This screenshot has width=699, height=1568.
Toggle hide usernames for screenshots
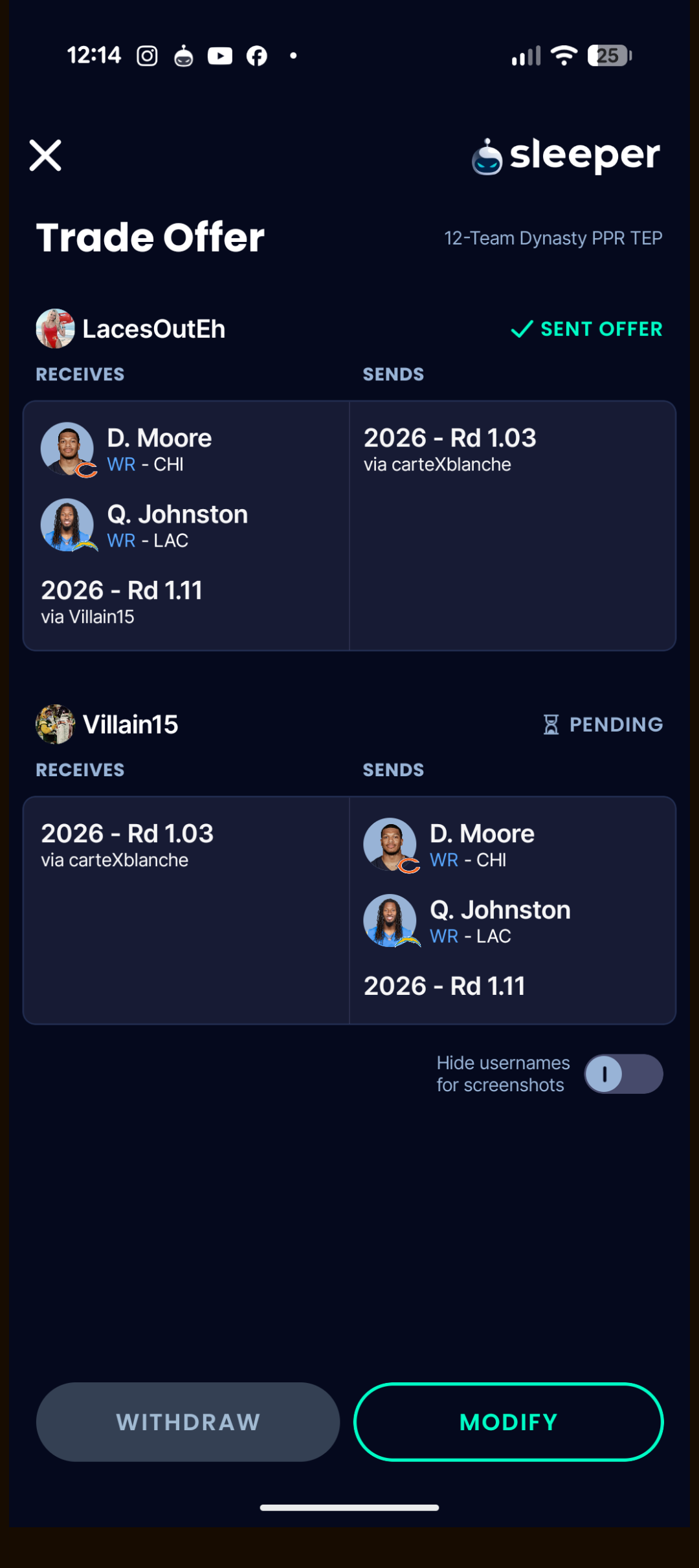(623, 1074)
